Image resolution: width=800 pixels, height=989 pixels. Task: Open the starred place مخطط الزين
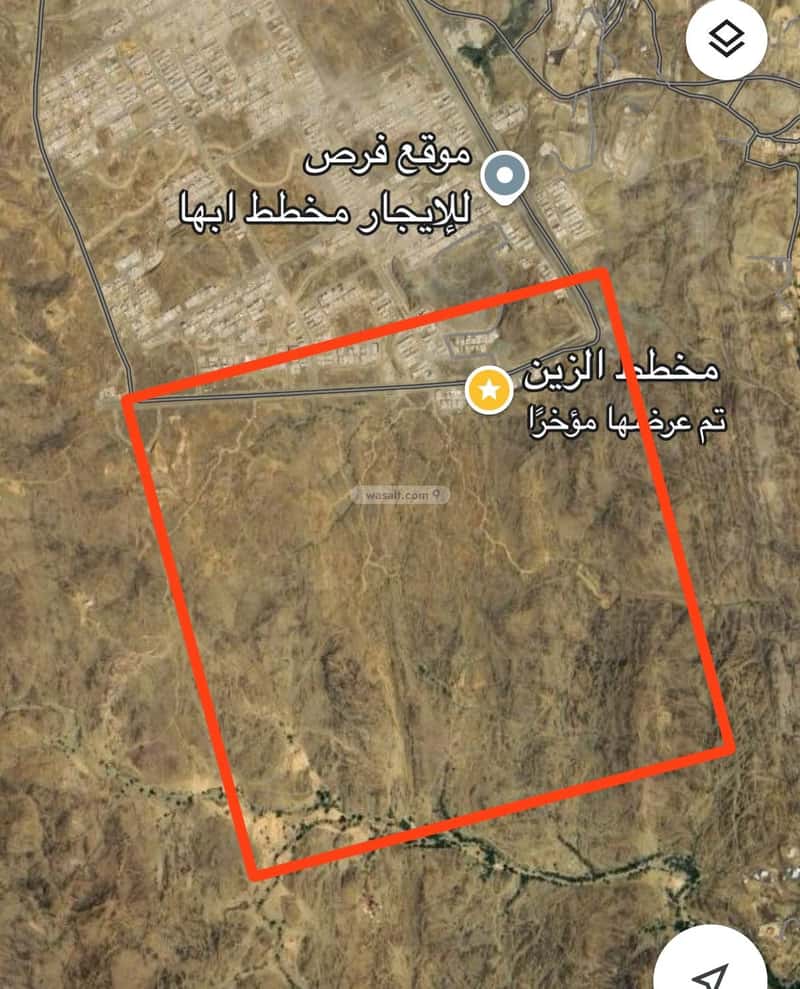point(489,389)
